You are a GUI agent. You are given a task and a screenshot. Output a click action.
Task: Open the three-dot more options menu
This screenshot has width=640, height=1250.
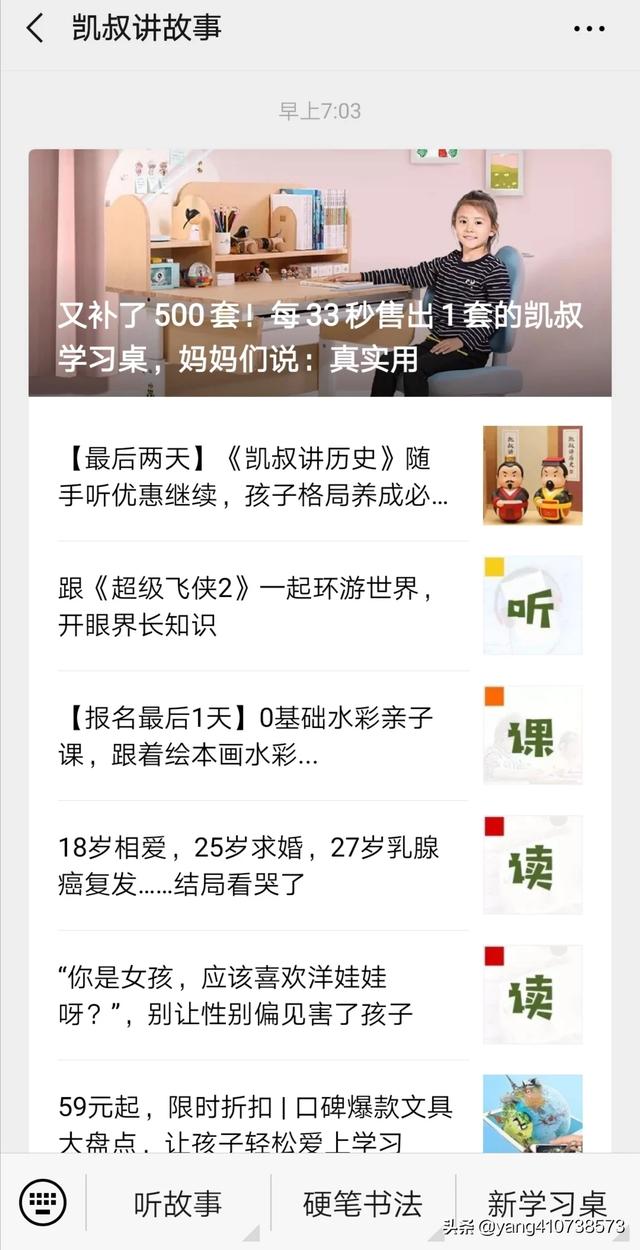pyautogui.click(x=589, y=29)
